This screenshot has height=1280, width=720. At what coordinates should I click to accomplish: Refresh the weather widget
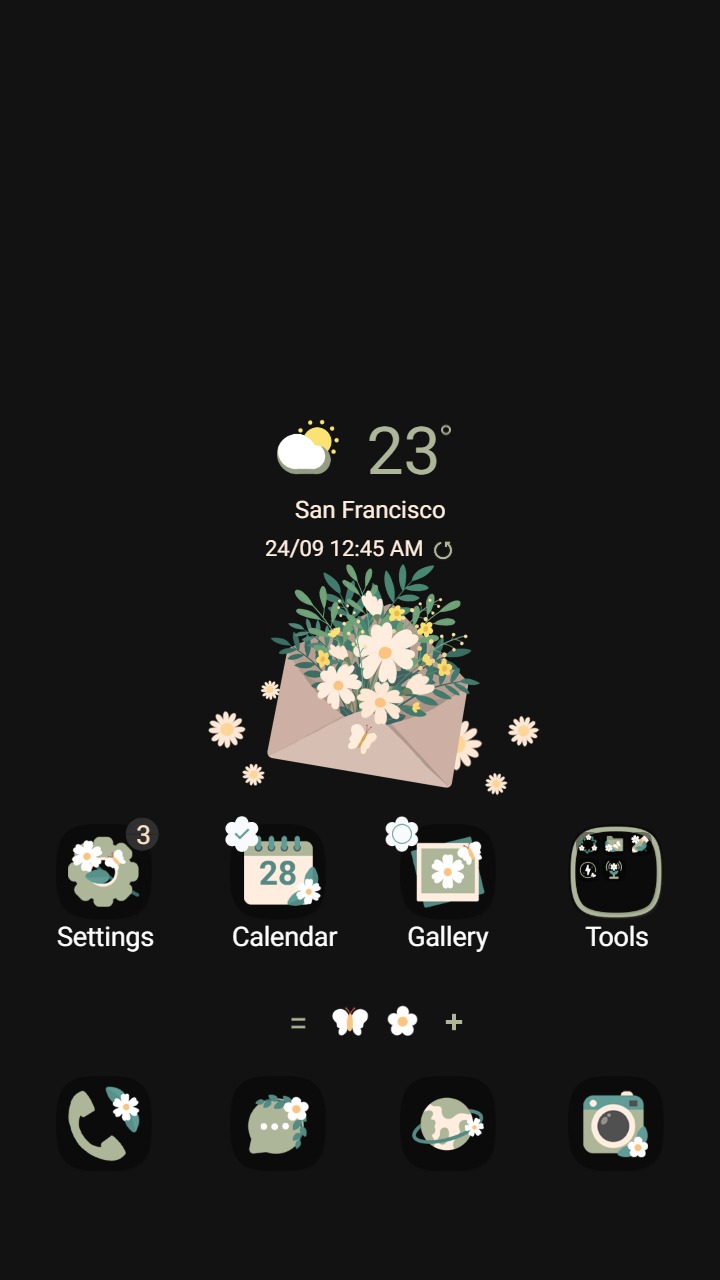[444, 549]
